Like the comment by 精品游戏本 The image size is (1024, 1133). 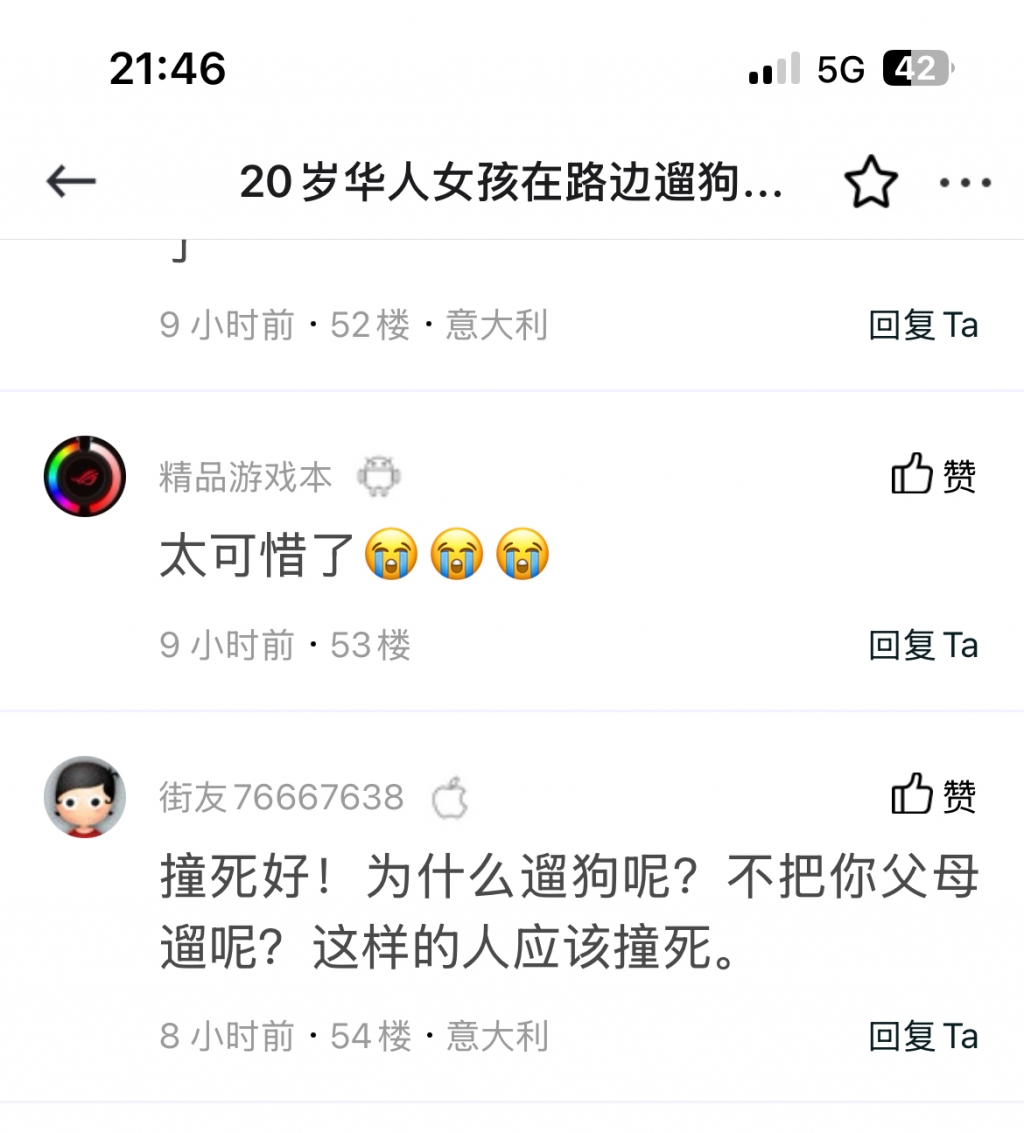point(933,476)
